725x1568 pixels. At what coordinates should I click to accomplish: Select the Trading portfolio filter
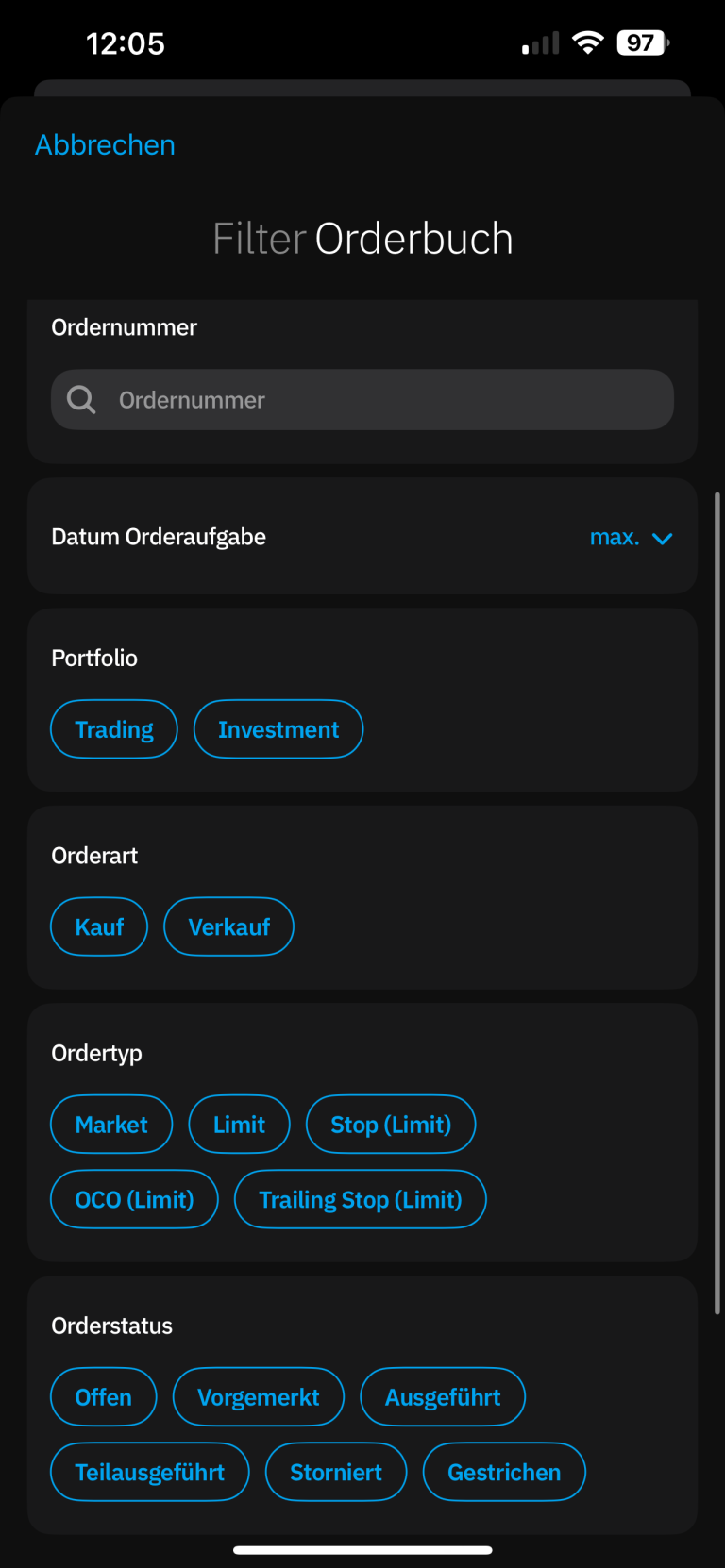pos(113,728)
